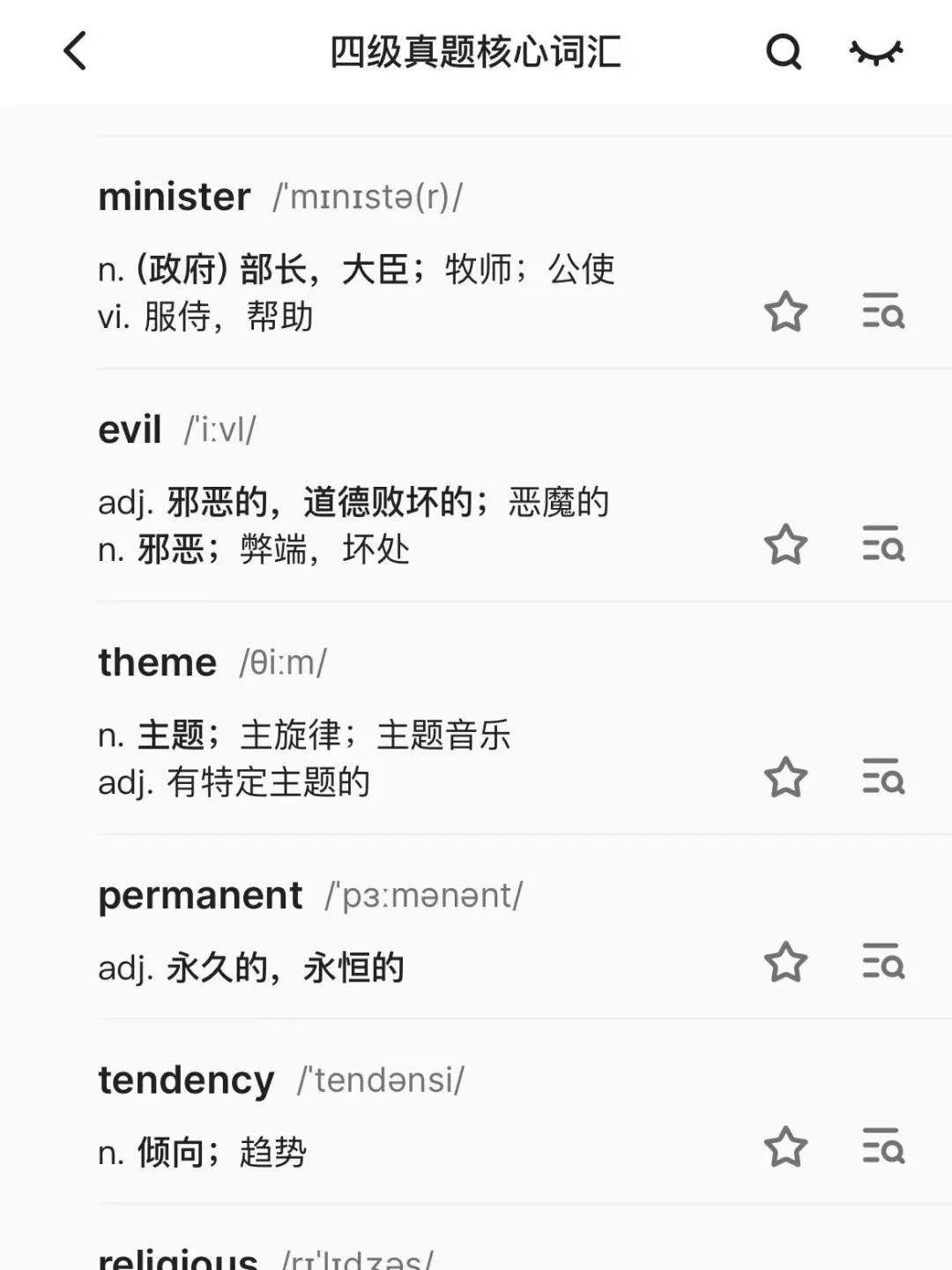Select the evil word entry

pyautogui.click(x=130, y=430)
